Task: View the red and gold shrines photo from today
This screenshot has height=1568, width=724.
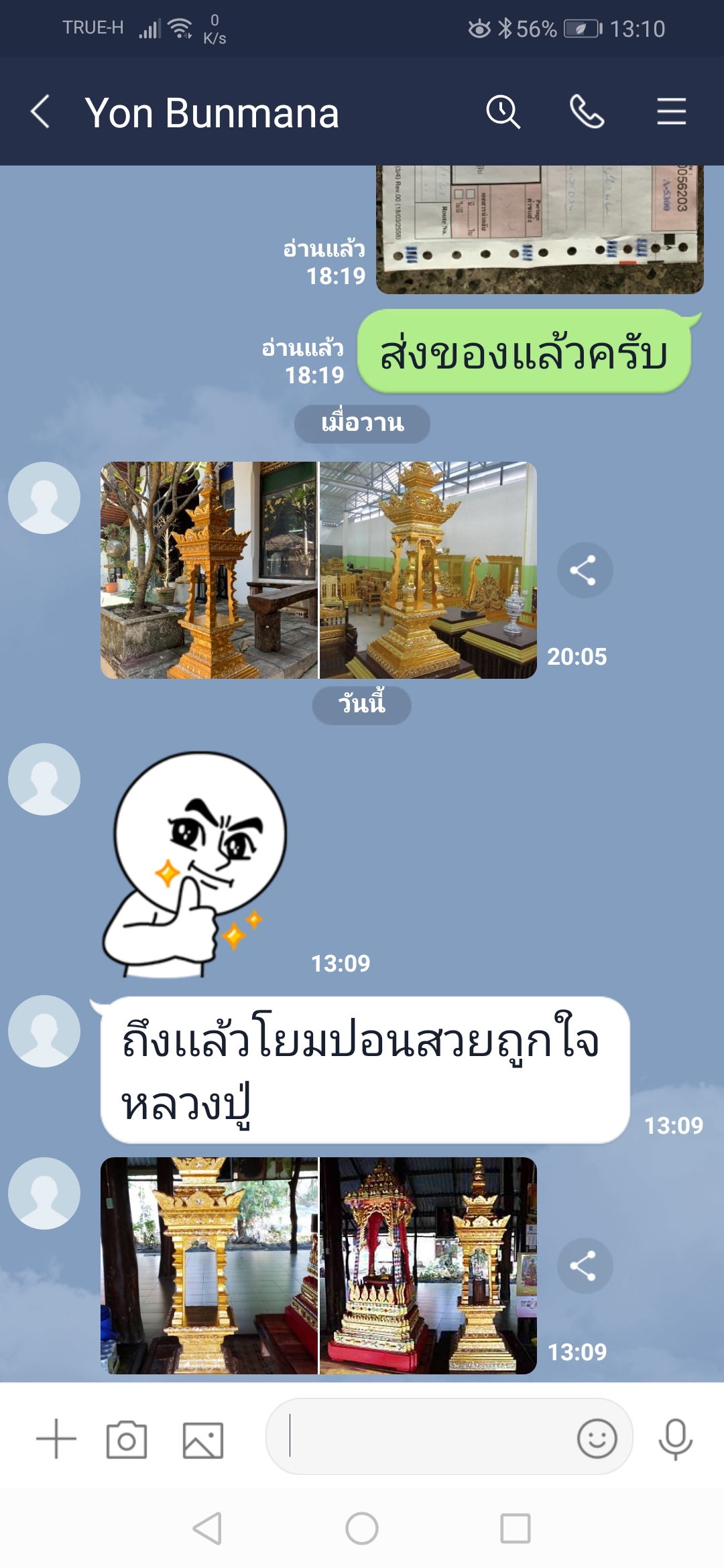Action: [x=428, y=1266]
